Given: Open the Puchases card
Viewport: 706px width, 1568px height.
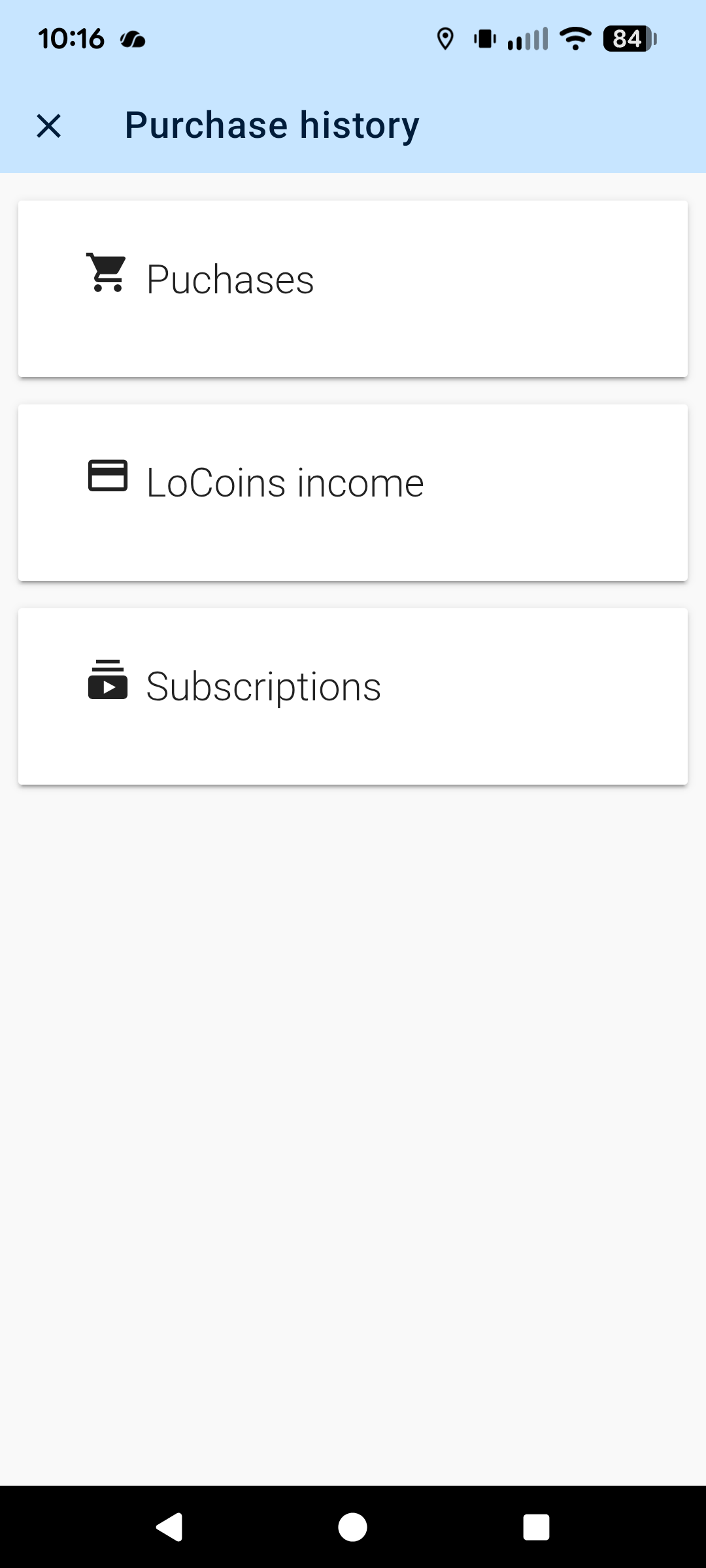Looking at the screenshot, I should (353, 288).
